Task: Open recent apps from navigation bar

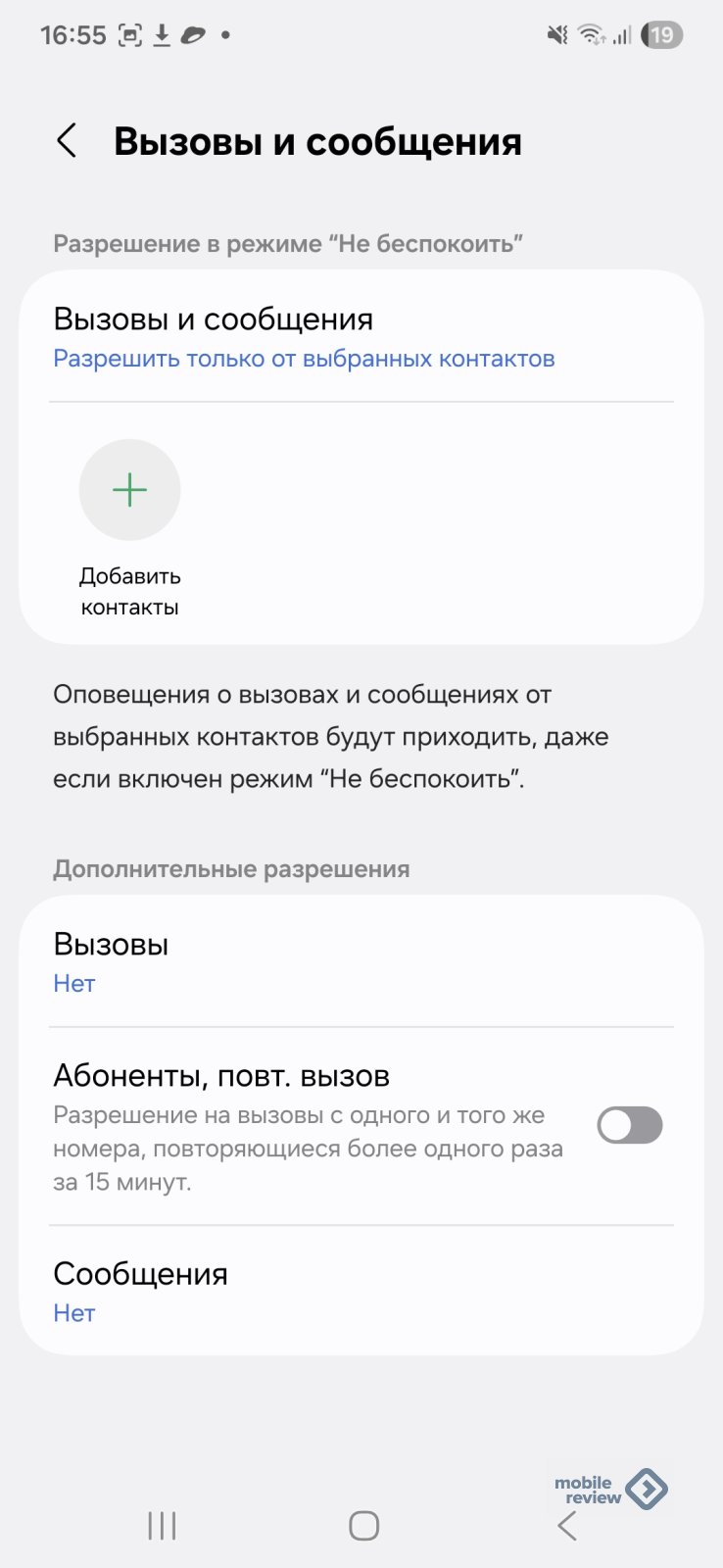Action: tap(162, 1525)
